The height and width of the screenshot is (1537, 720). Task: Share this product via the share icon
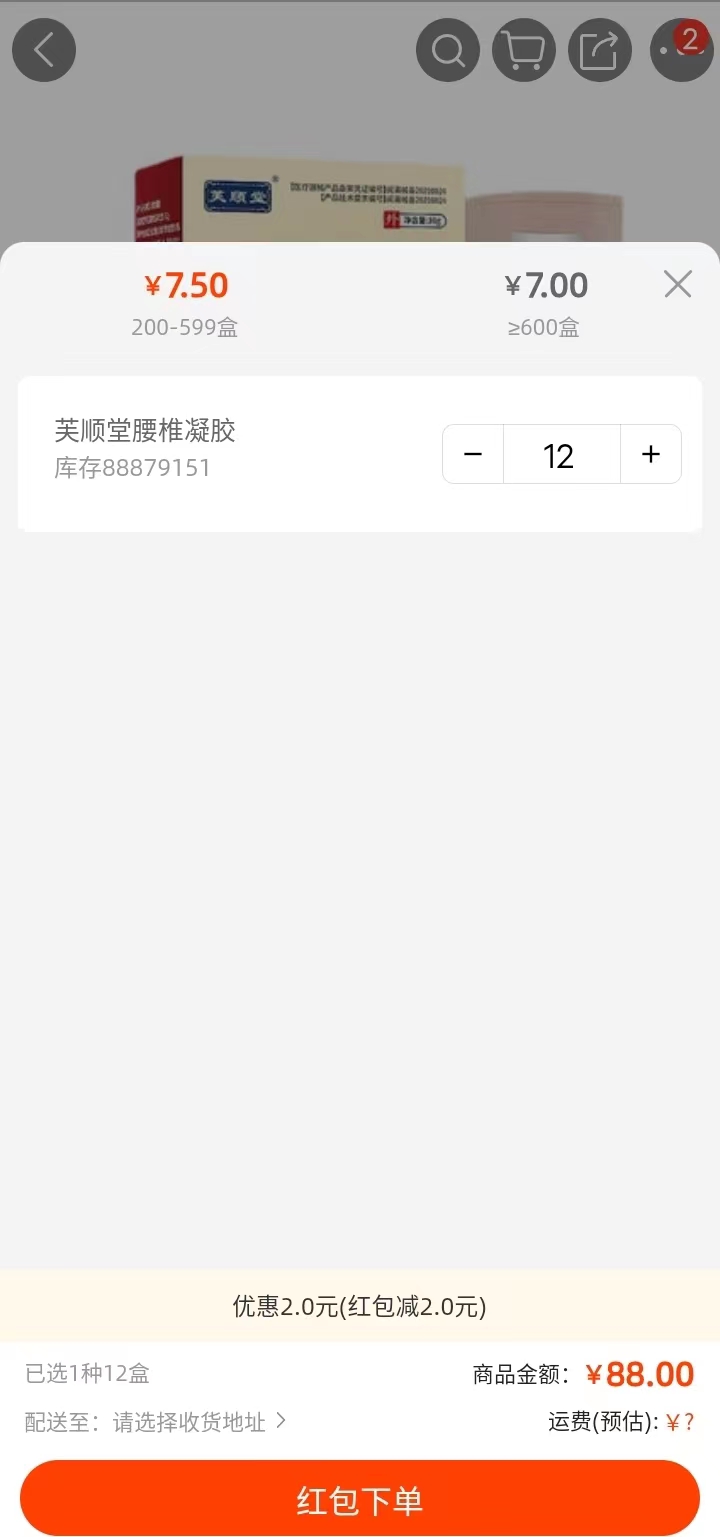[600, 49]
